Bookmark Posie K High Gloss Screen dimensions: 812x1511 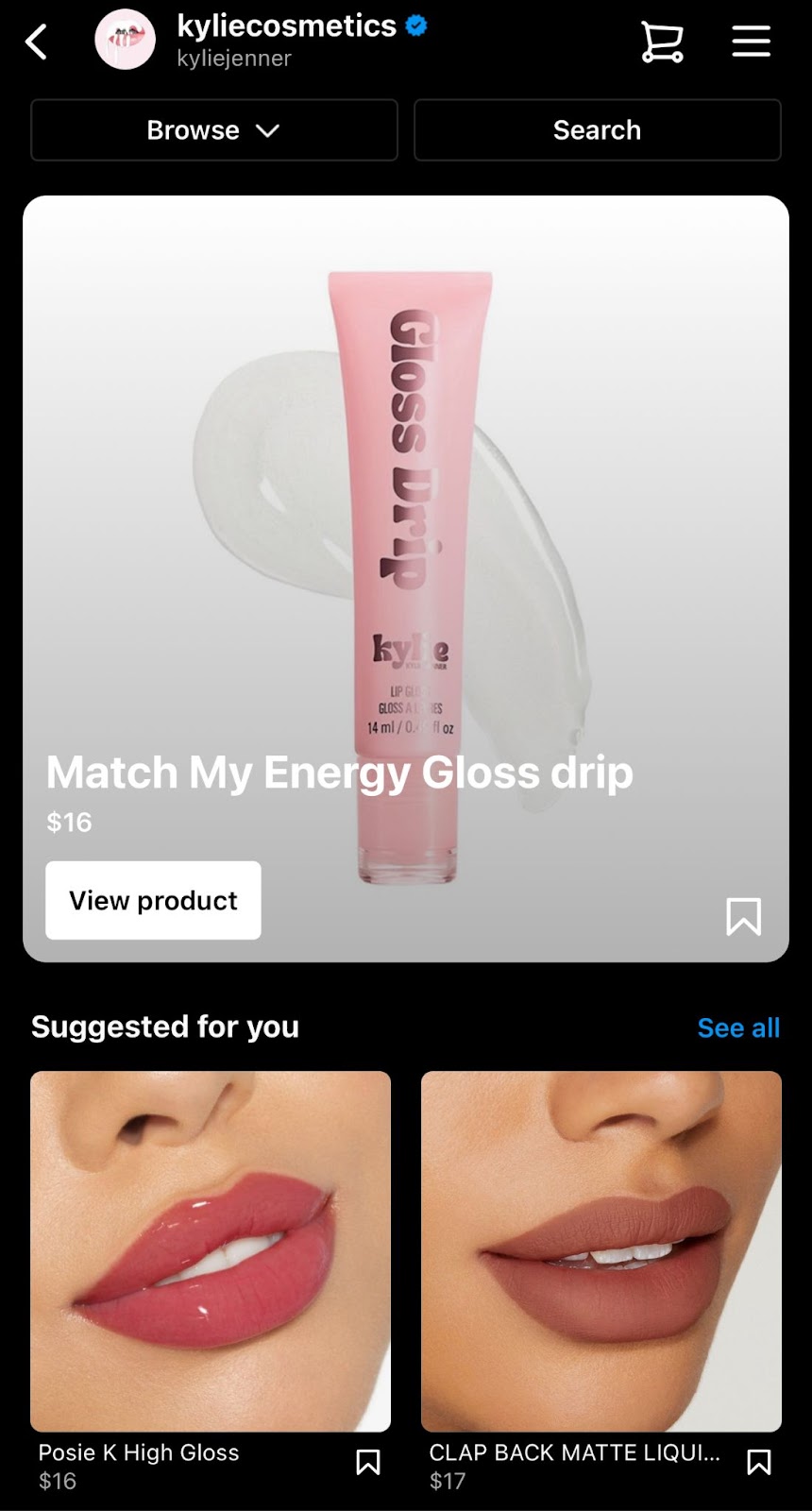368,1462
